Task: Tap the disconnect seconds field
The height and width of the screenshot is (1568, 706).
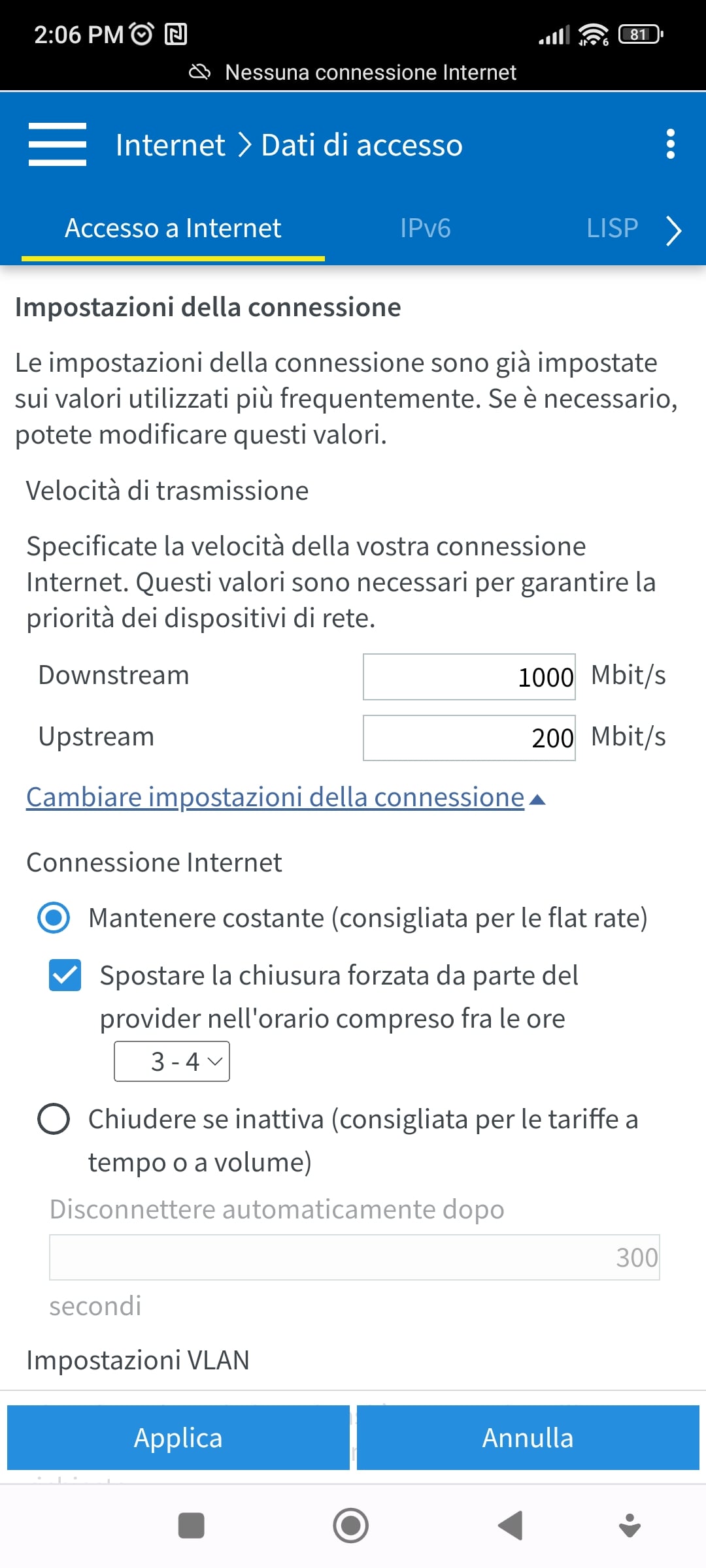Action: click(354, 1257)
